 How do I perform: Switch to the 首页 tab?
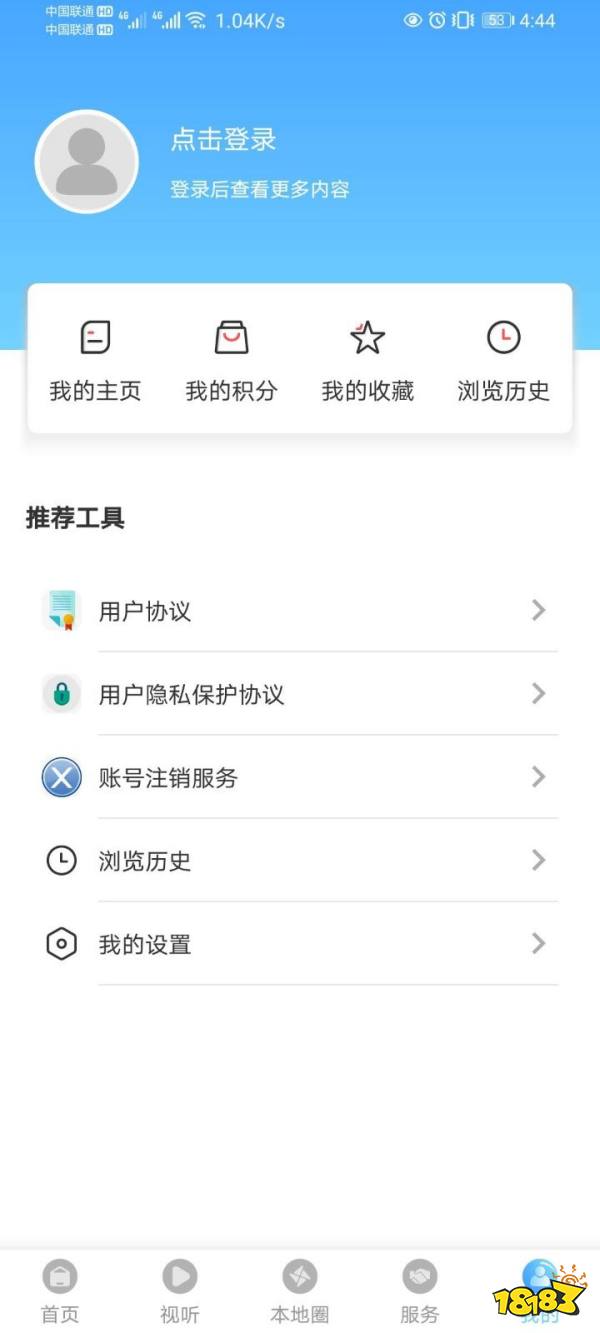[60, 1291]
